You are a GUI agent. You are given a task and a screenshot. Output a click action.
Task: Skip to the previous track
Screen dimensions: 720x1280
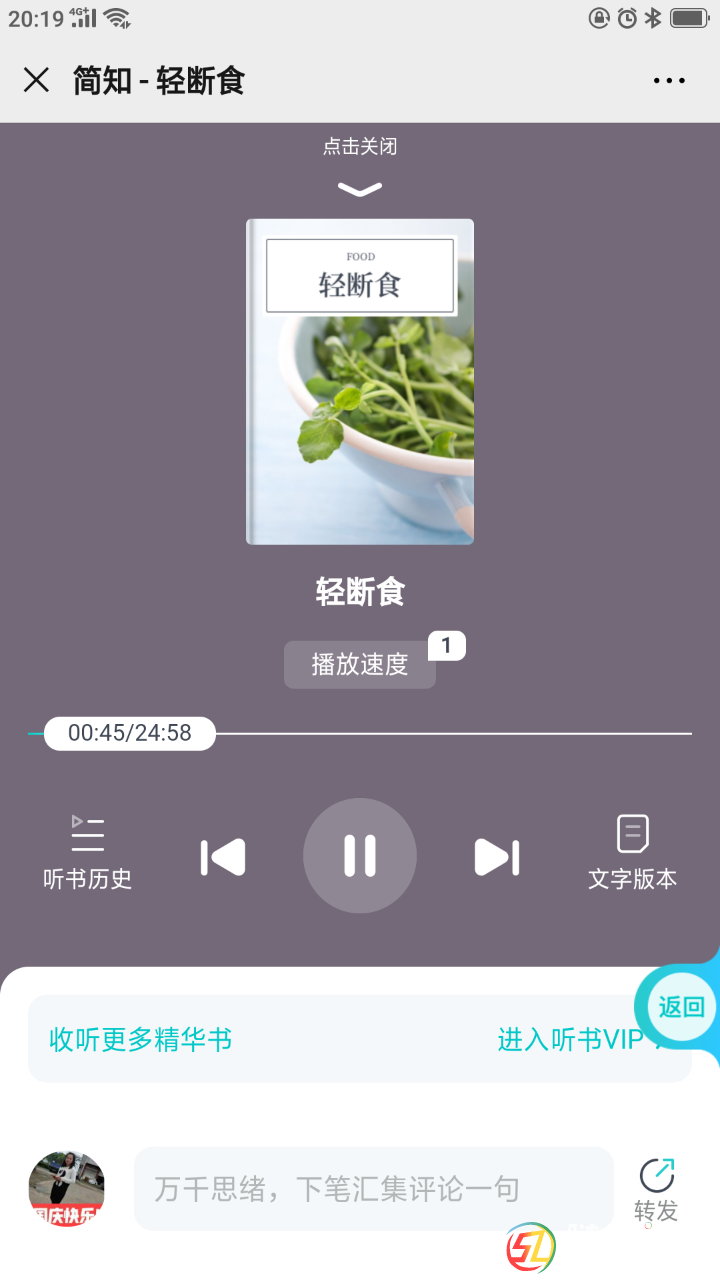pos(223,857)
